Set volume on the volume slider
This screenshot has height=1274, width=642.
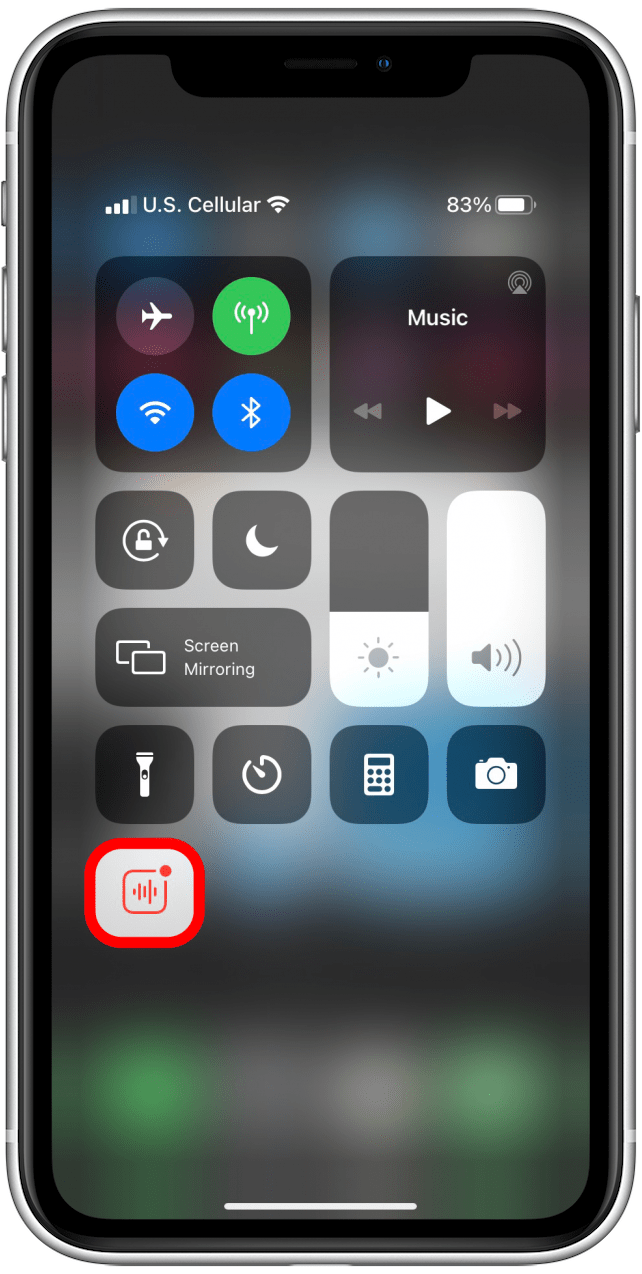[496, 598]
